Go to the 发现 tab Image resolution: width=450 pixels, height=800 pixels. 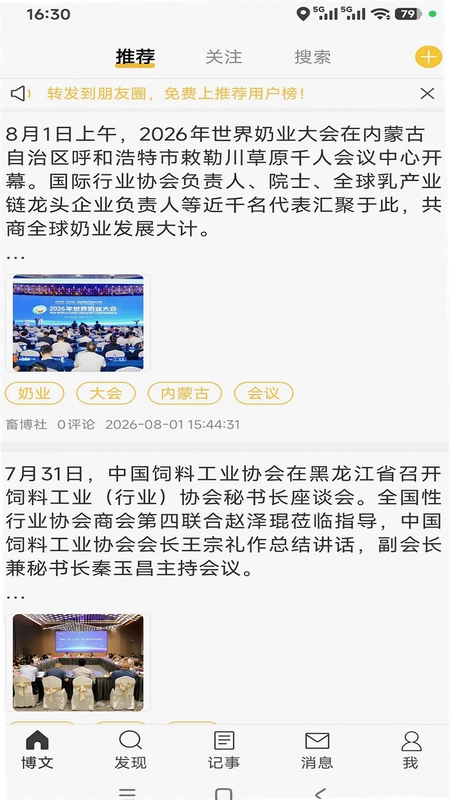tap(130, 750)
